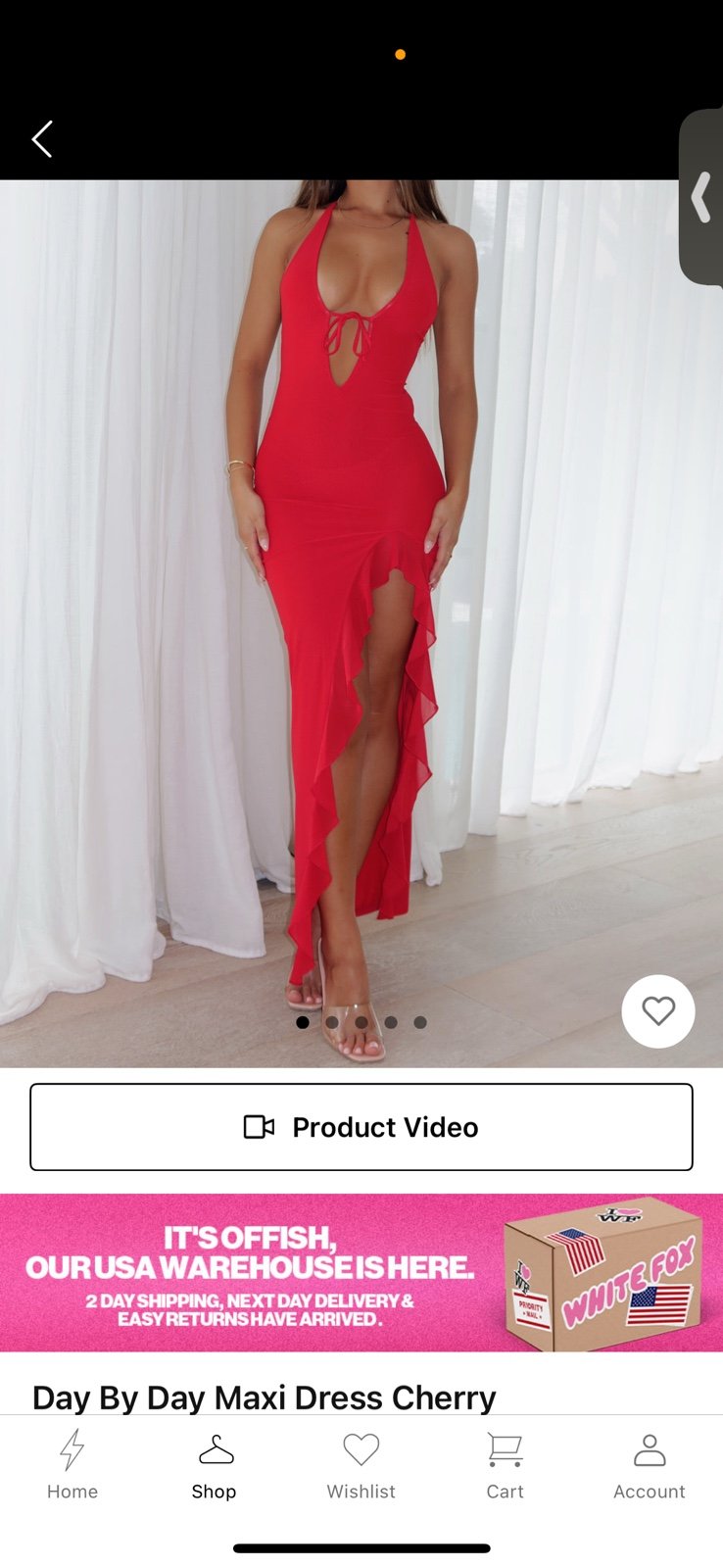The width and height of the screenshot is (723, 1568).
Task: Go to the Wishlist tab
Action: (x=361, y=1465)
